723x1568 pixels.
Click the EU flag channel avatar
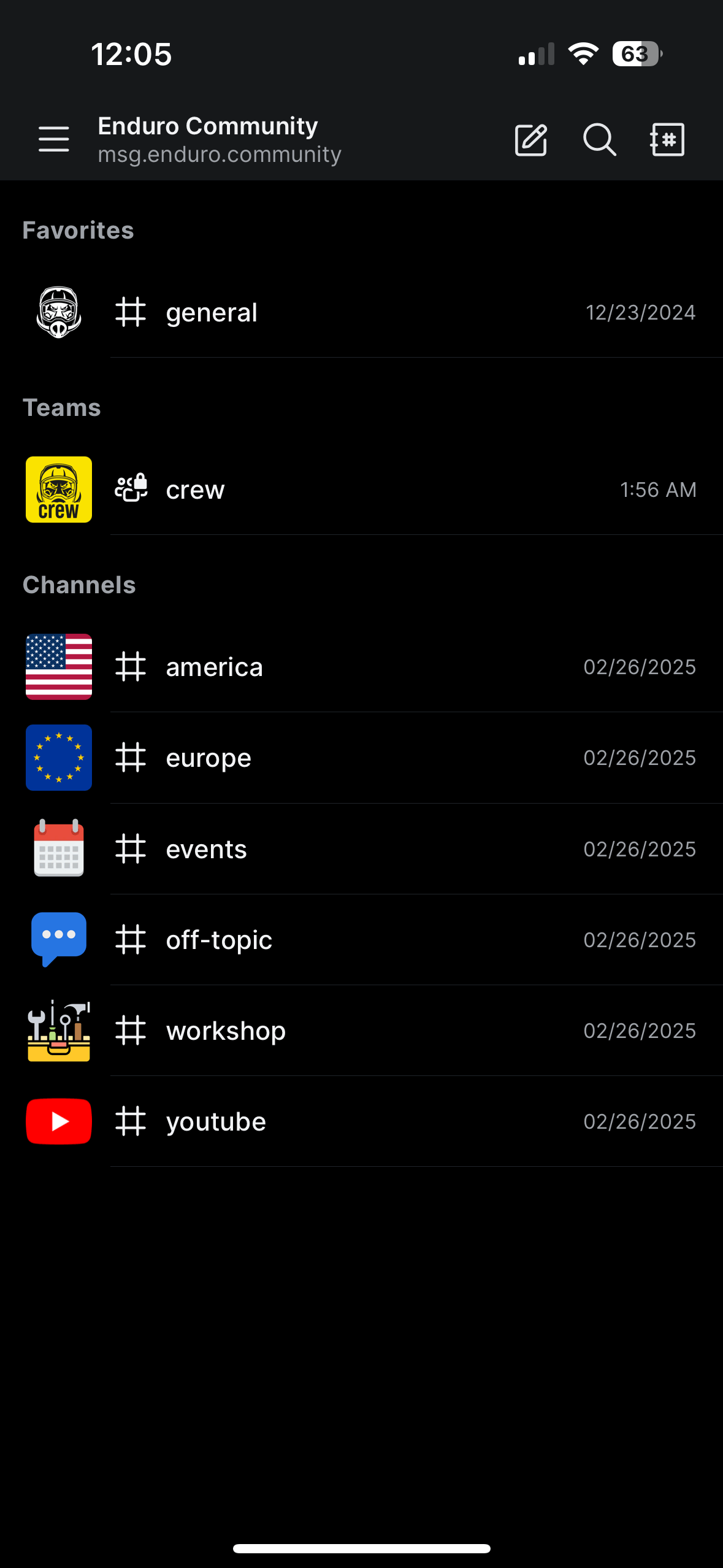[x=58, y=757]
